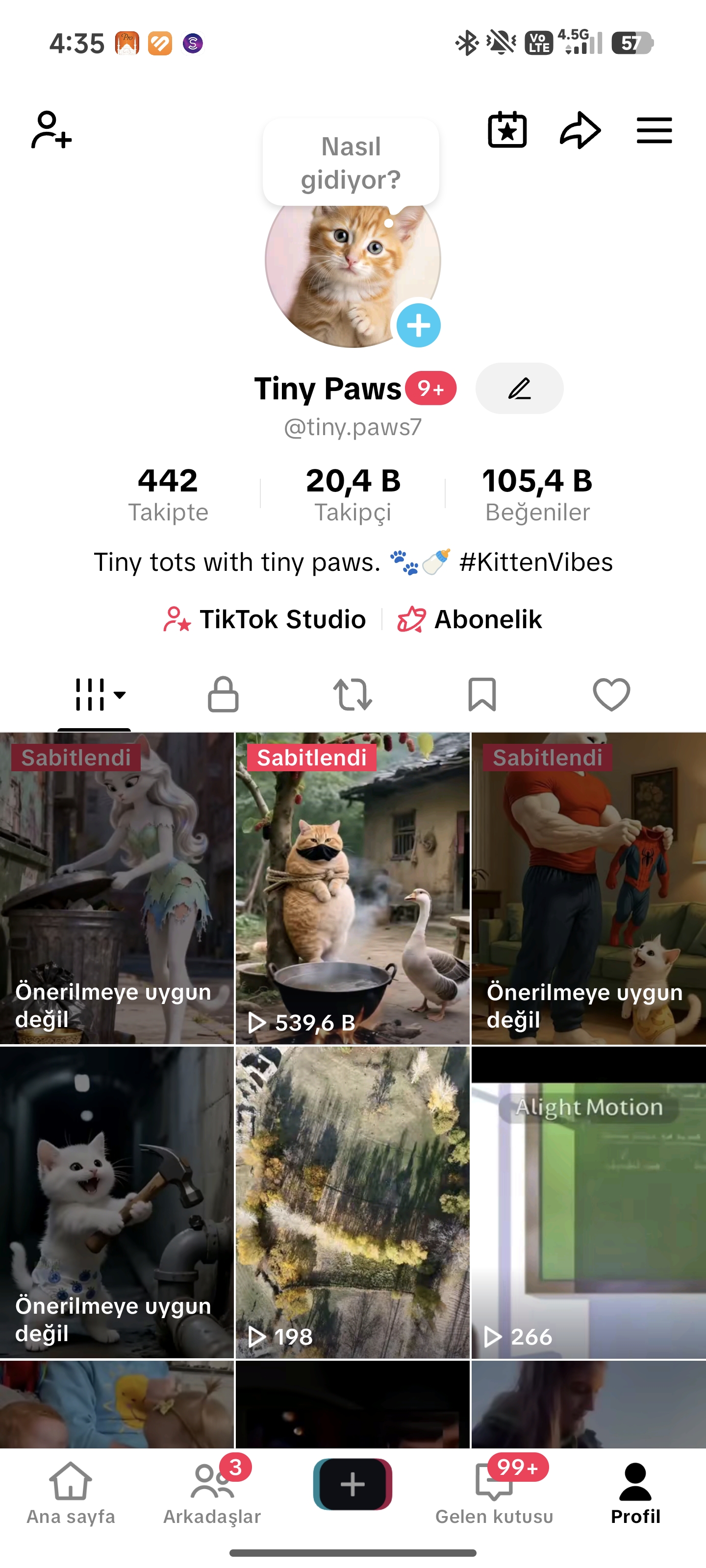View the 20,4 B Takipçi followers list
The width and height of the screenshot is (706, 1568).
tap(353, 493)
